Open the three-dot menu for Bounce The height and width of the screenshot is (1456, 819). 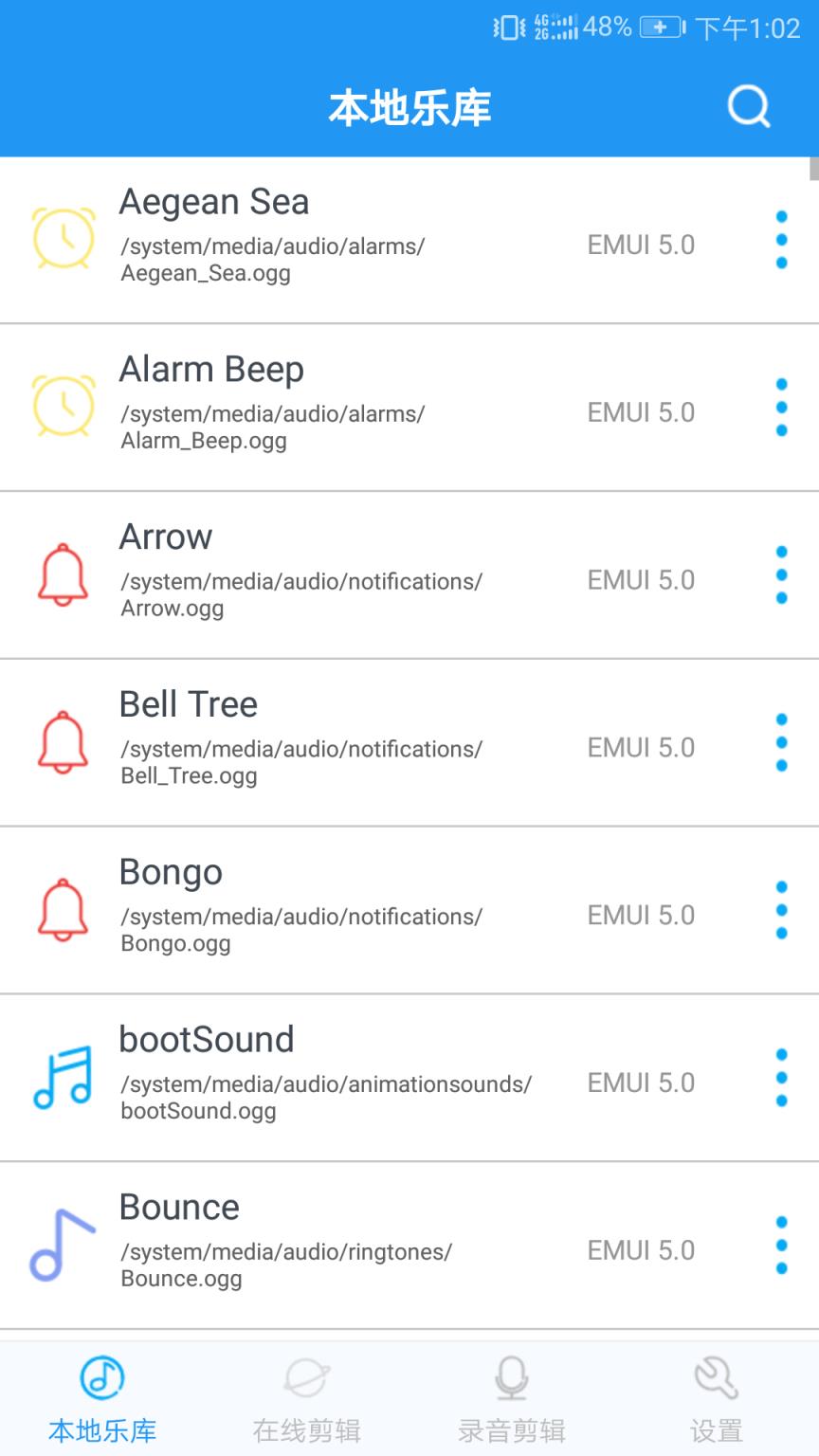780,1247
